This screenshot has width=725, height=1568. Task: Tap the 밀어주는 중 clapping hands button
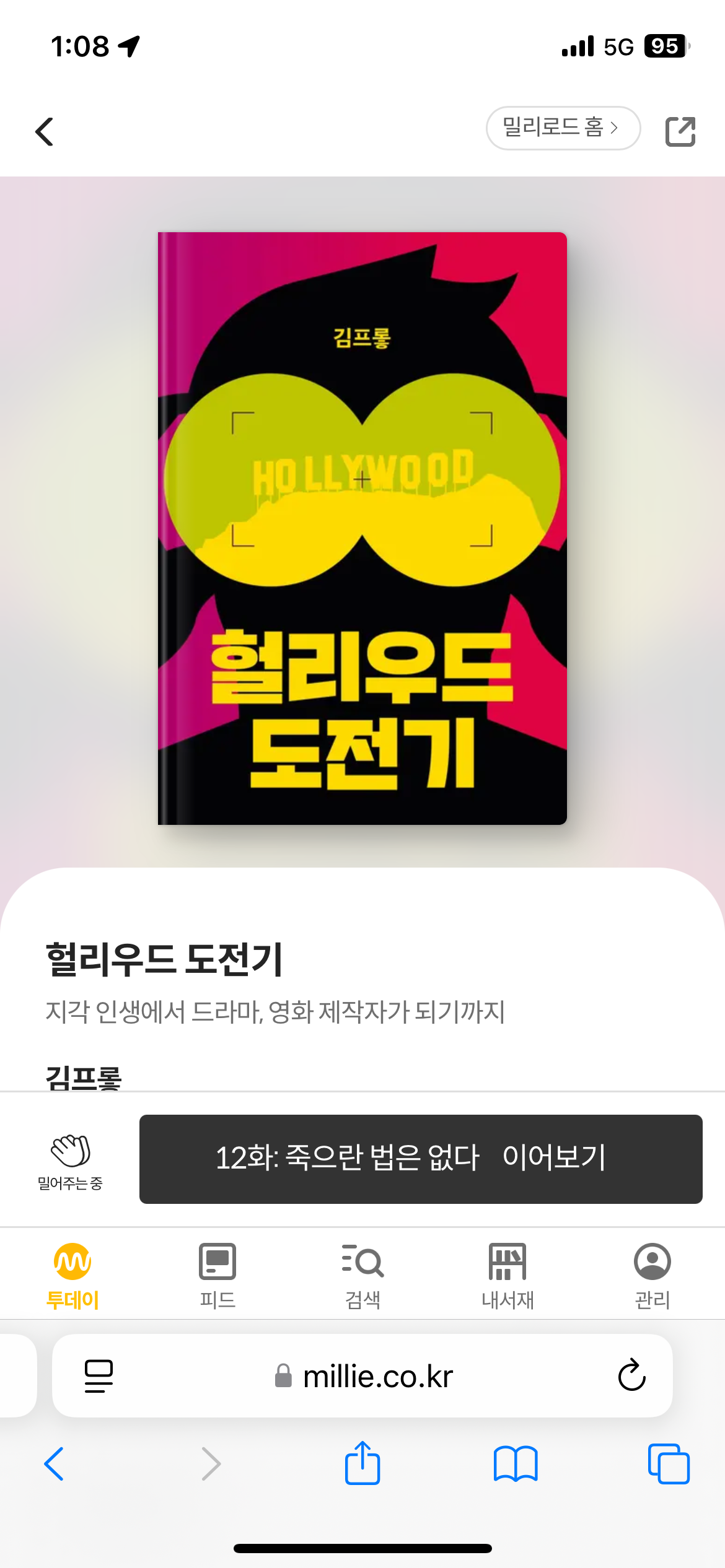[70, 1161]
